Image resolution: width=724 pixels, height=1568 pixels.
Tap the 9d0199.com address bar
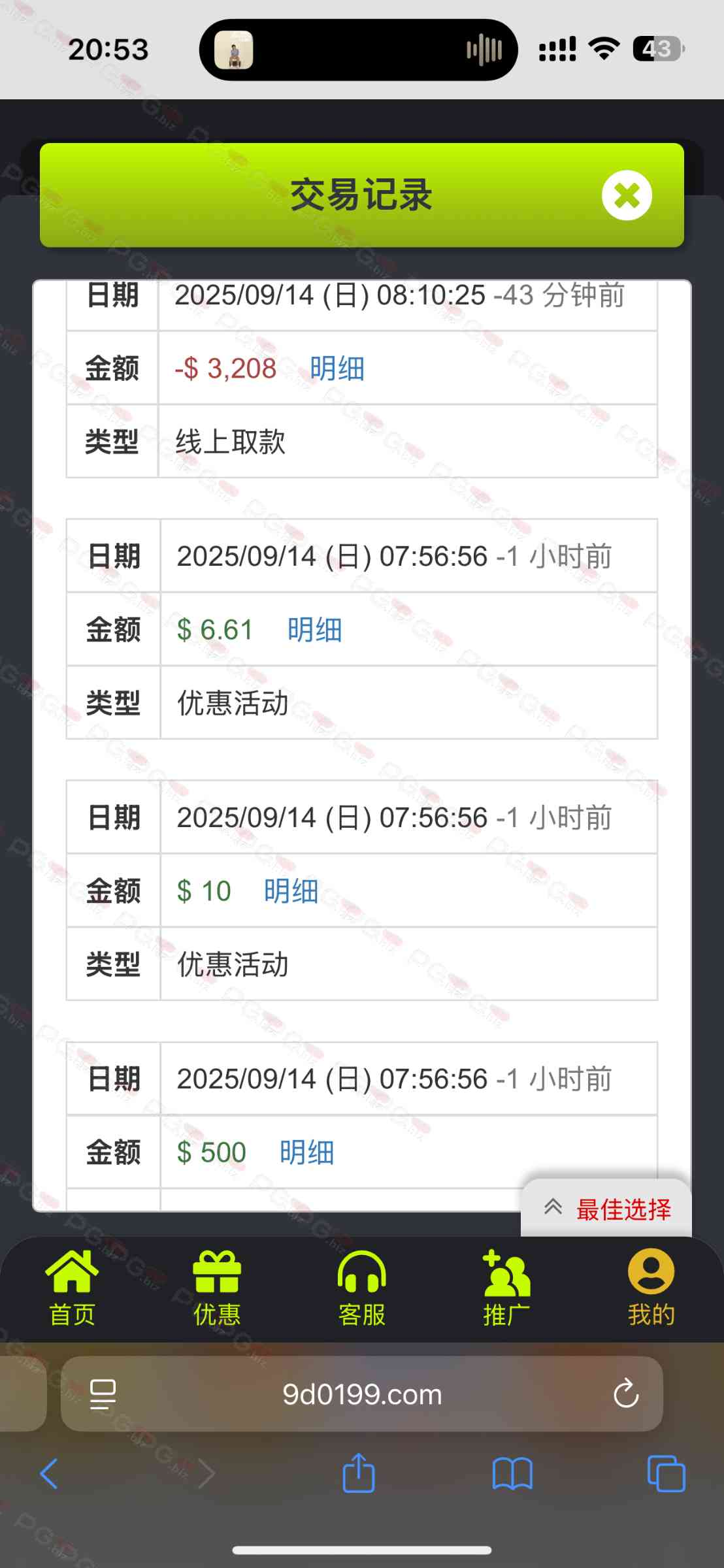[x=362, y=1395]
